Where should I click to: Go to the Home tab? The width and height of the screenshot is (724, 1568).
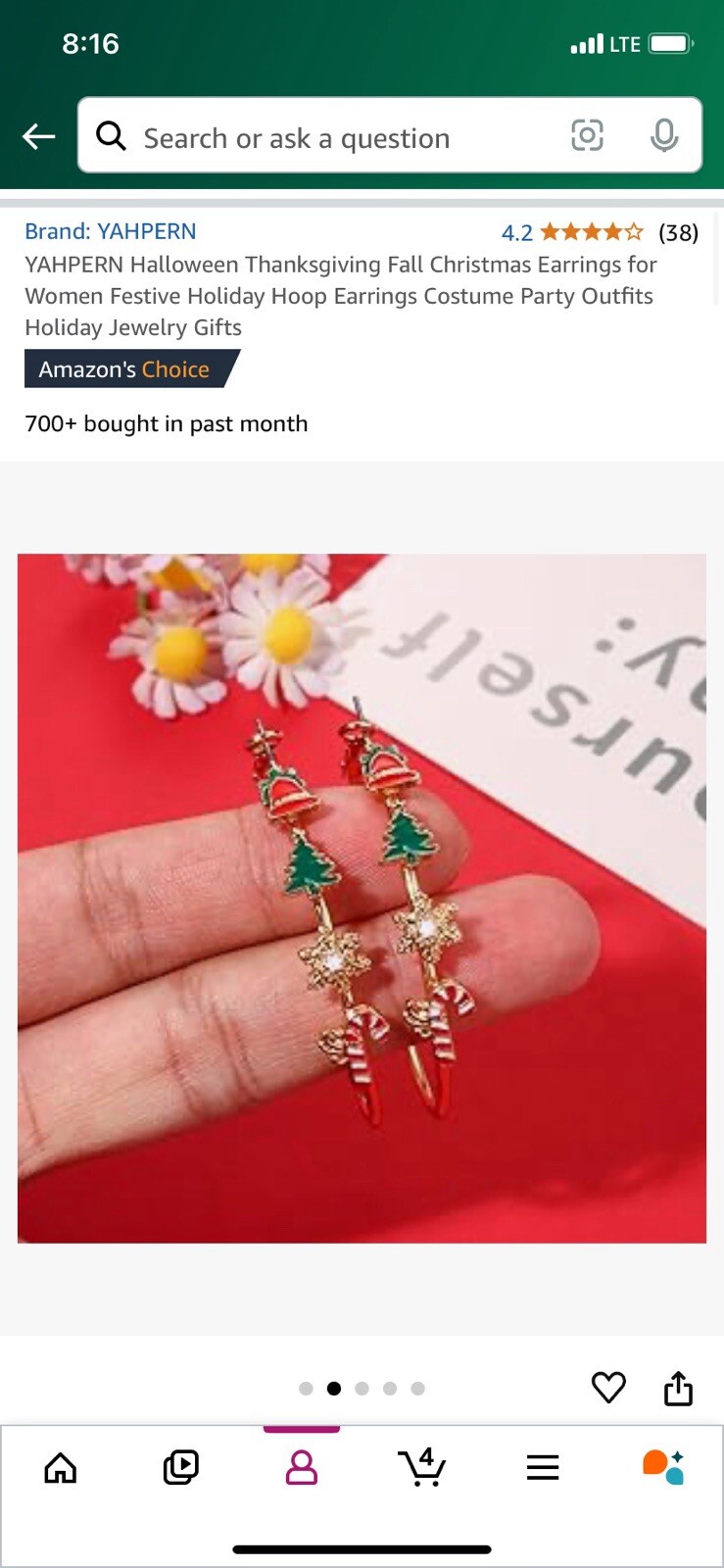(x=61, y=1467)
